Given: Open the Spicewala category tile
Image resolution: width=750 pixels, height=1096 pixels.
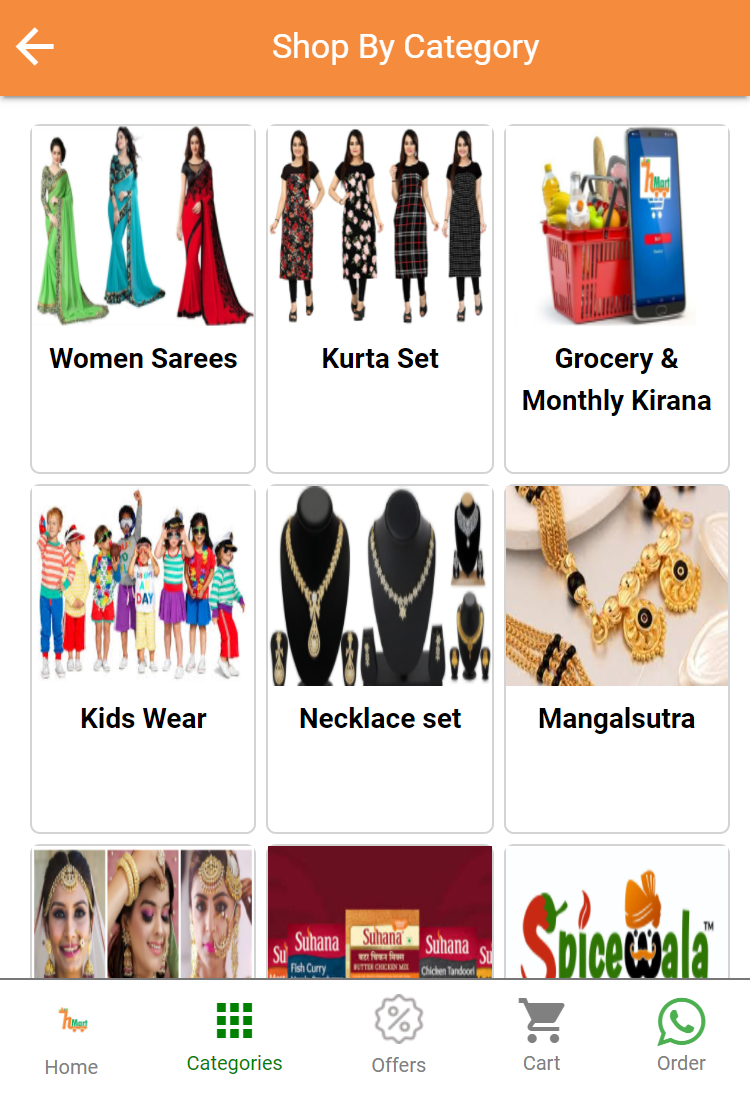Looking at the screenshot, I should point(616,912).
